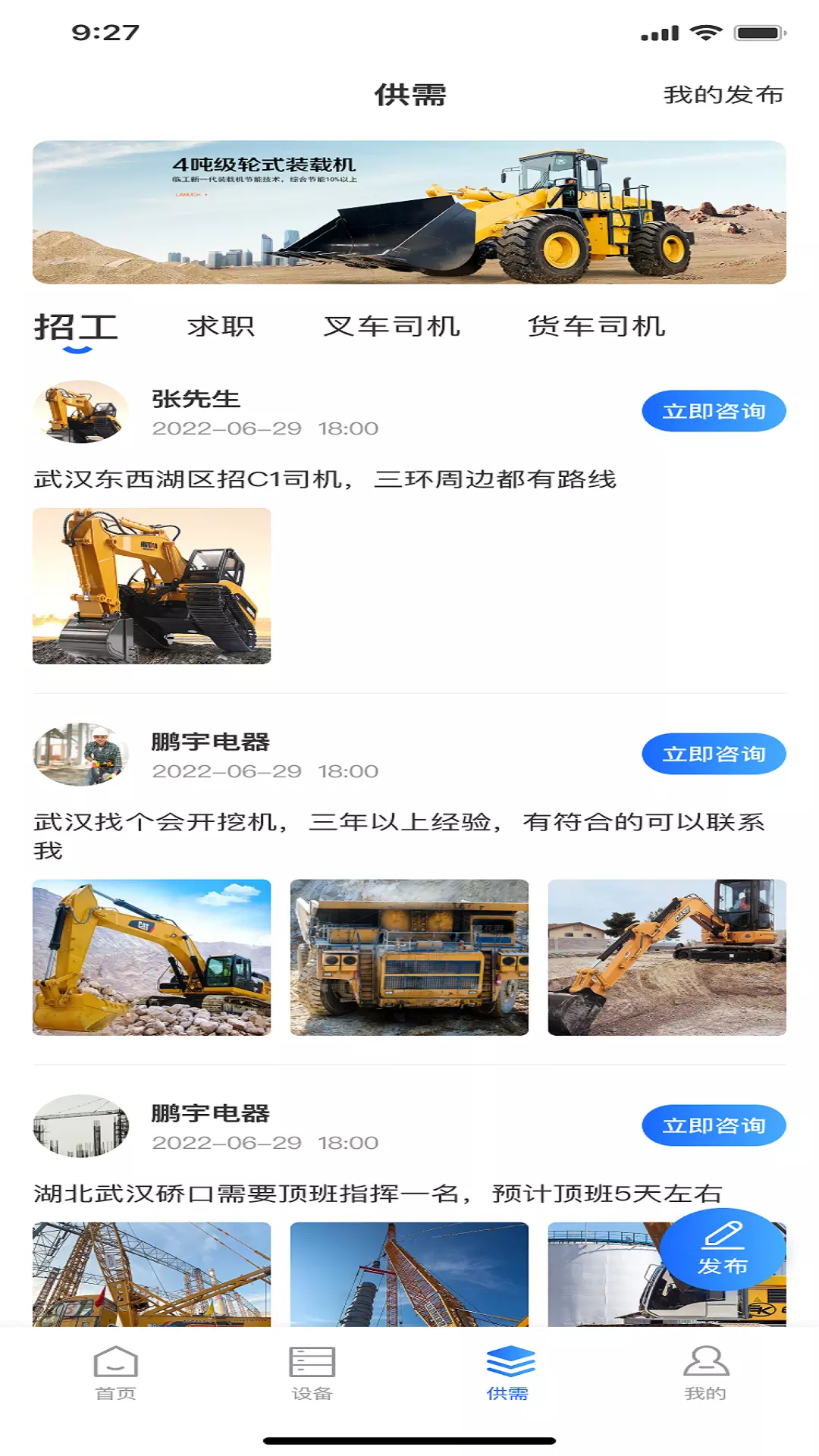Open the CAT excavator photo
The image size is (819, 1456).
coord(152,958)
